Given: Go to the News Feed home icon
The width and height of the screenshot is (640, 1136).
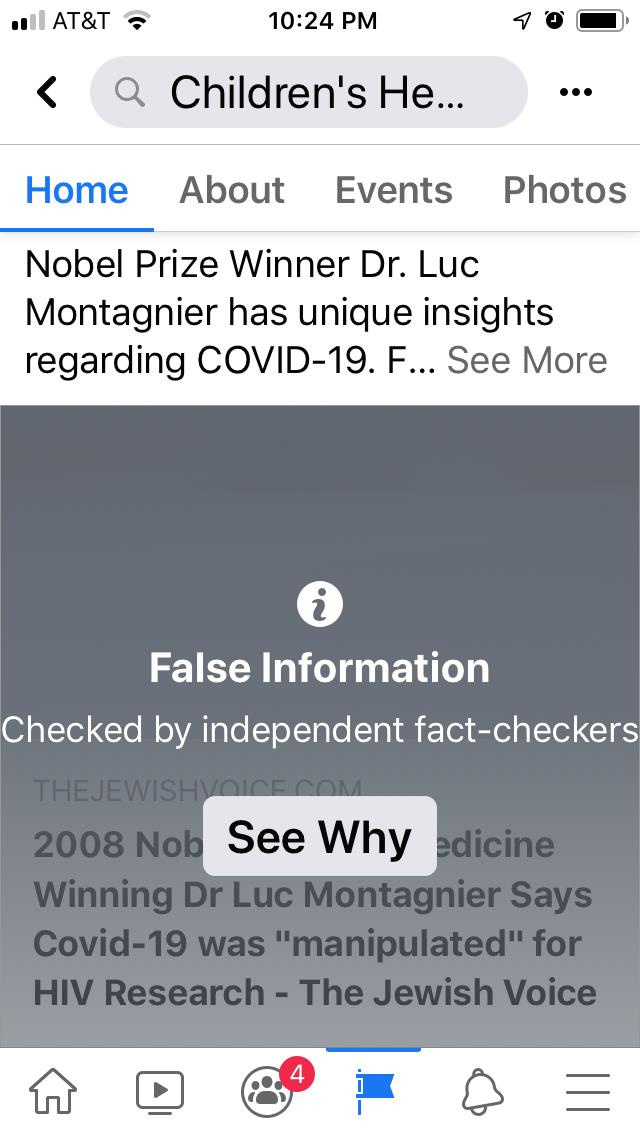Looking at the screenshot, I should coord(53,1091).
